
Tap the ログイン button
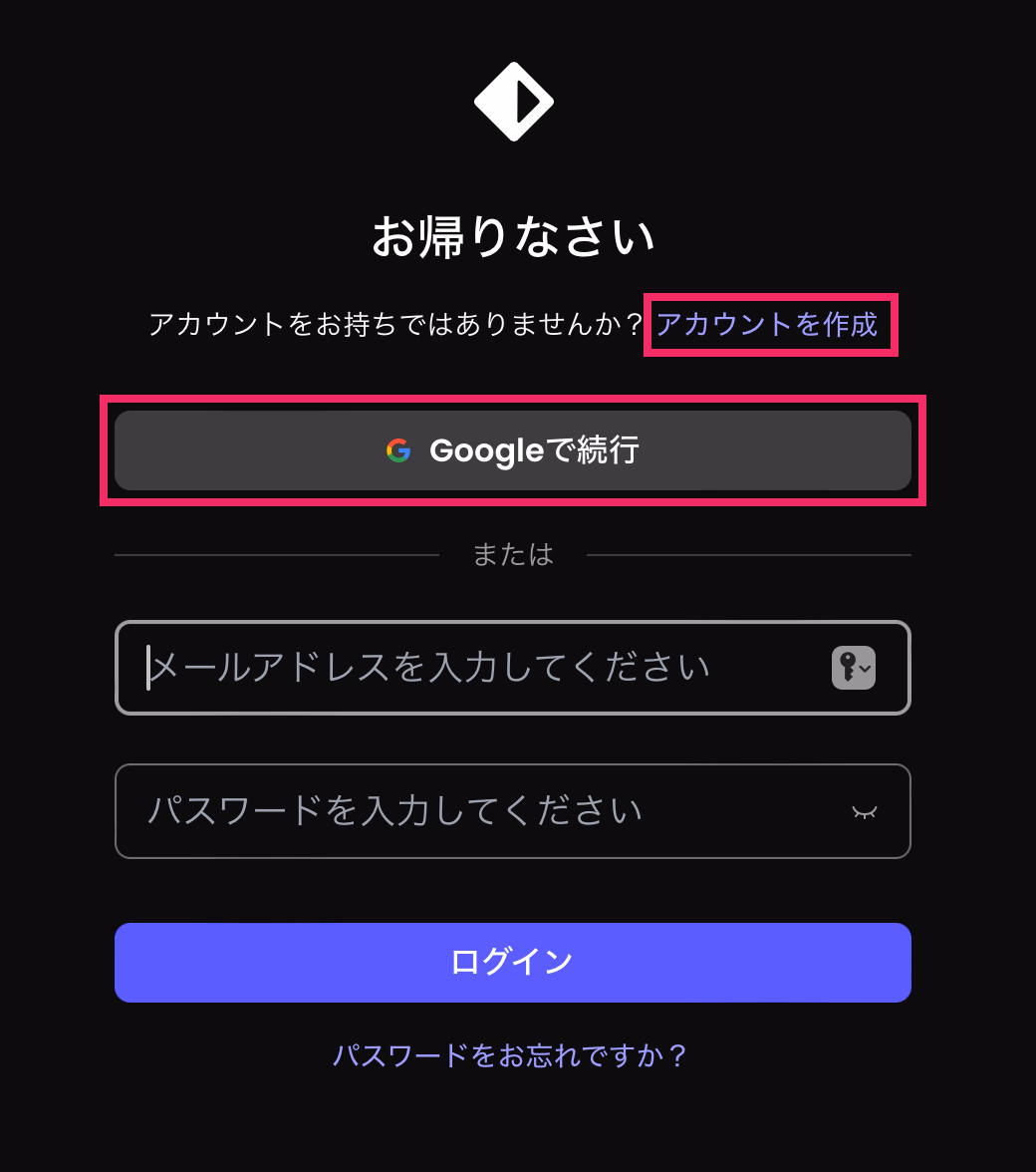512,962
